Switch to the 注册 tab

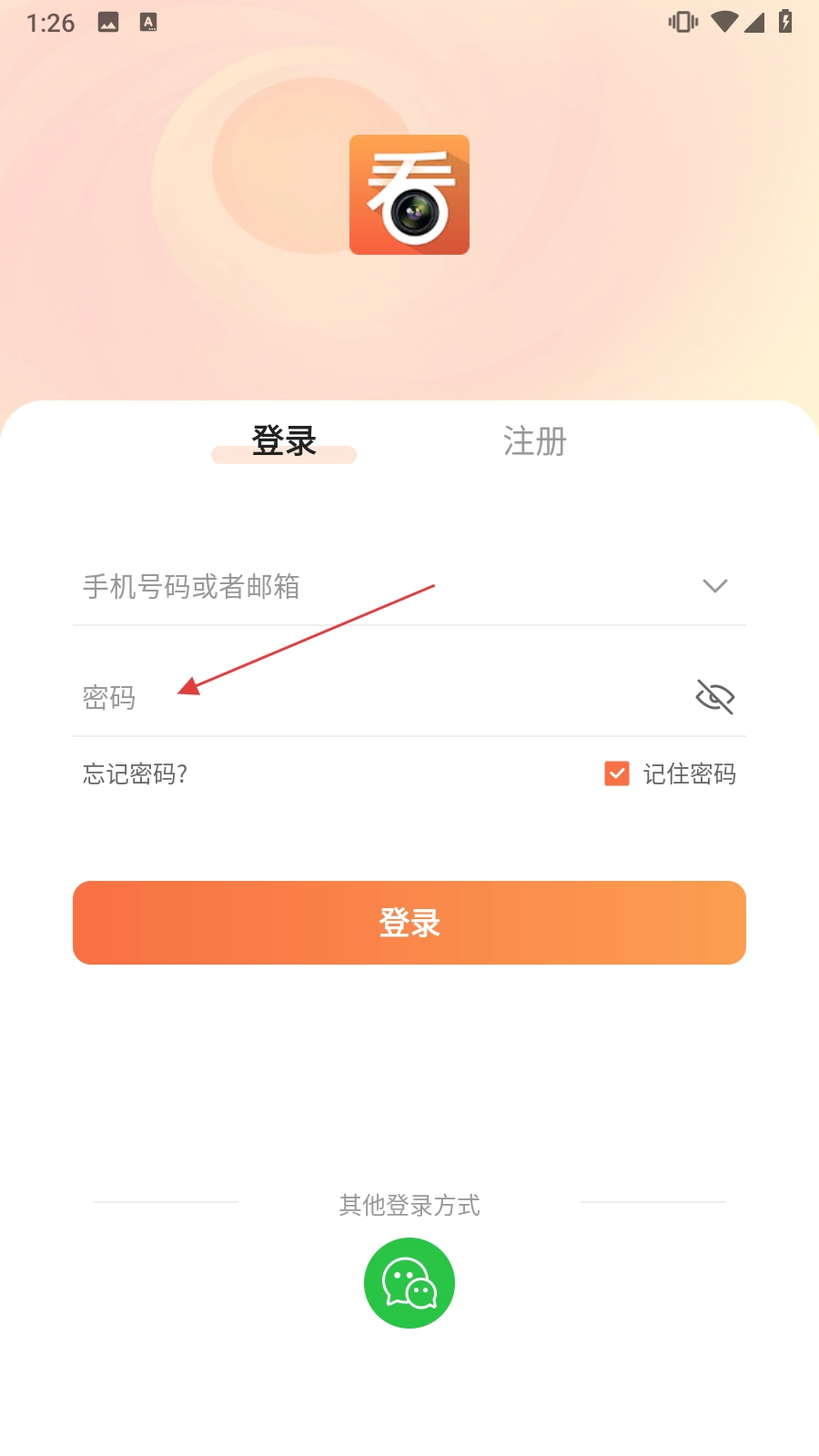534,441
